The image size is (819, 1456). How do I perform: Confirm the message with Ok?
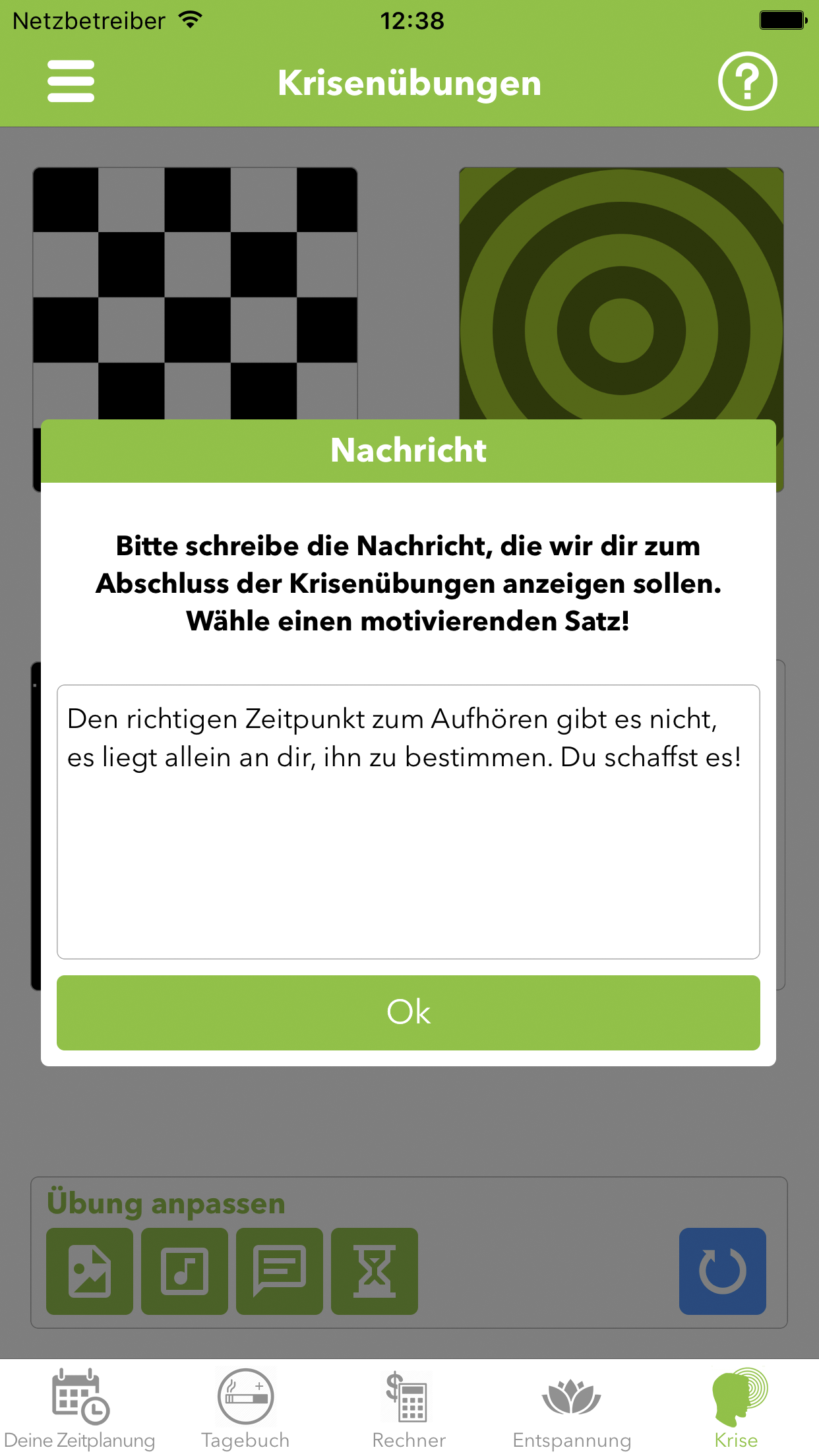click(x=408, y=1012)
